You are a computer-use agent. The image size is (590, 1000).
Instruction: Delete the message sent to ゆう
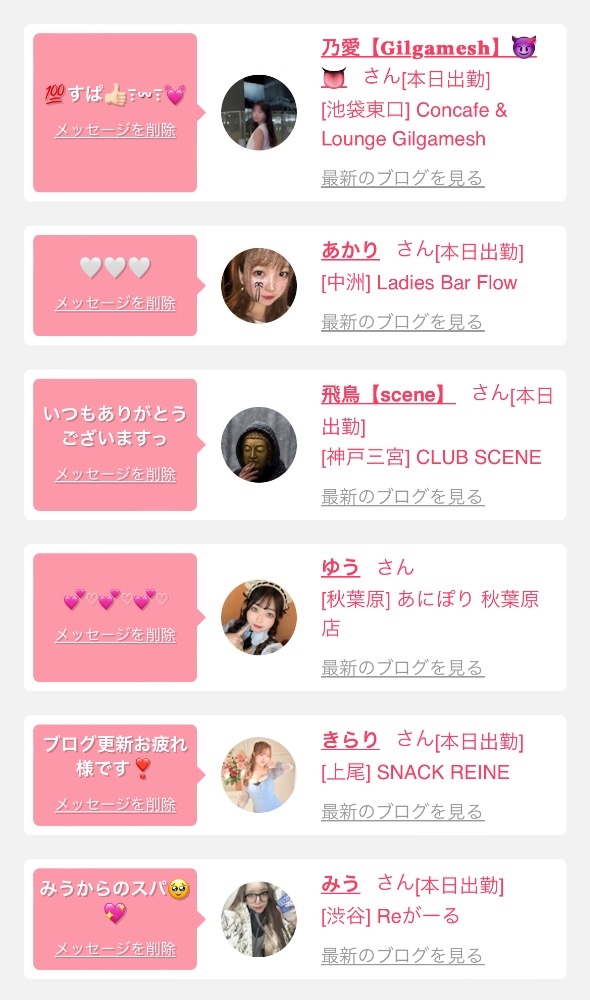click(x=115, y=635)
